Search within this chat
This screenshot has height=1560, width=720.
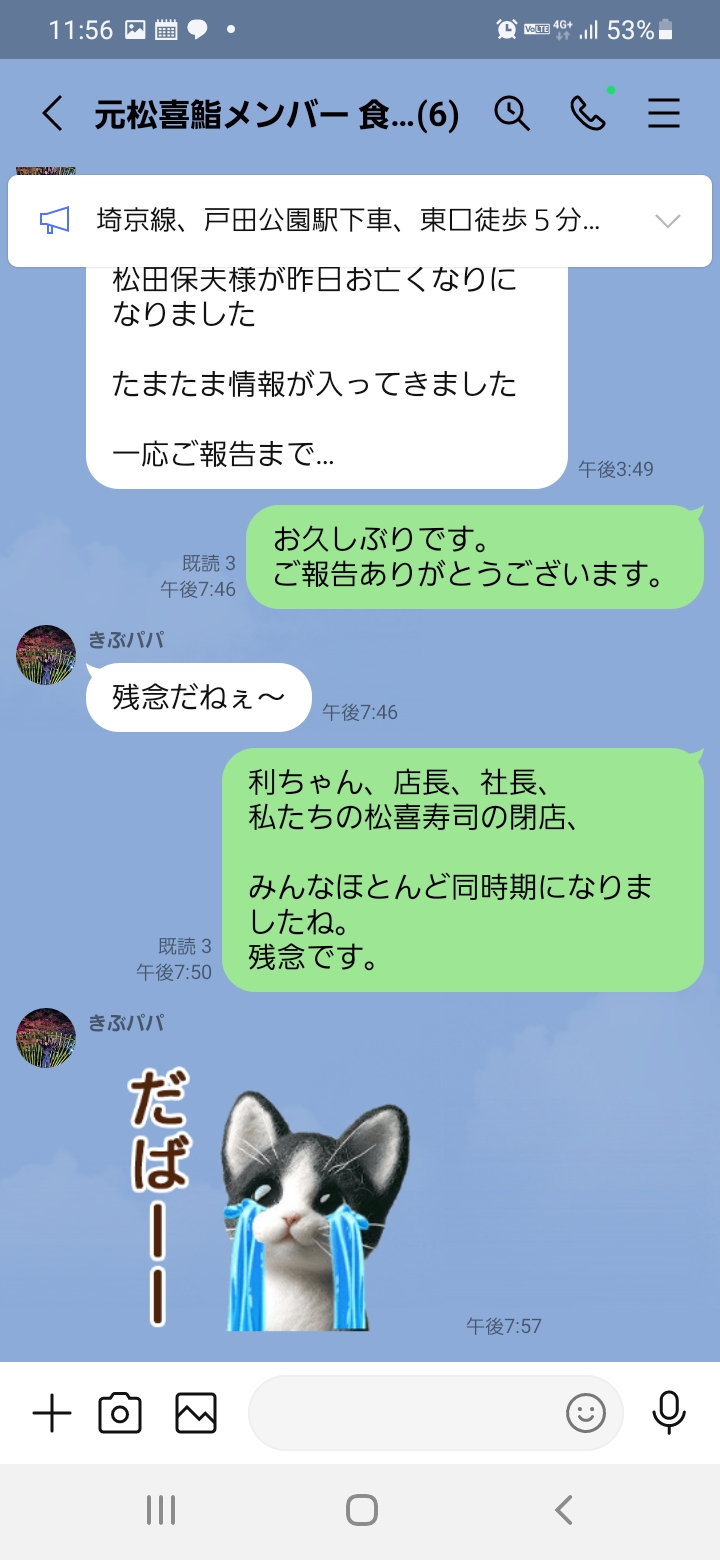pyautogui.click(x=512, y=114)
